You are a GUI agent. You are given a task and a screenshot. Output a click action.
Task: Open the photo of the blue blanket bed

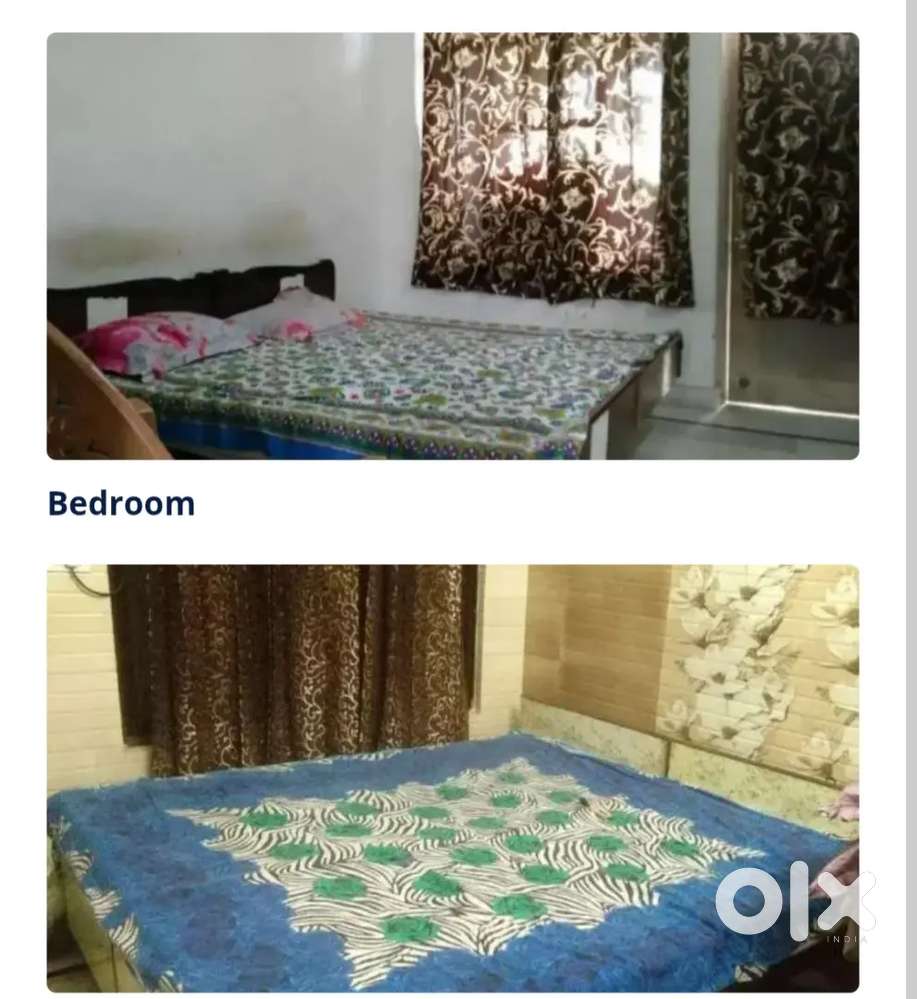(x=452, y=778)
